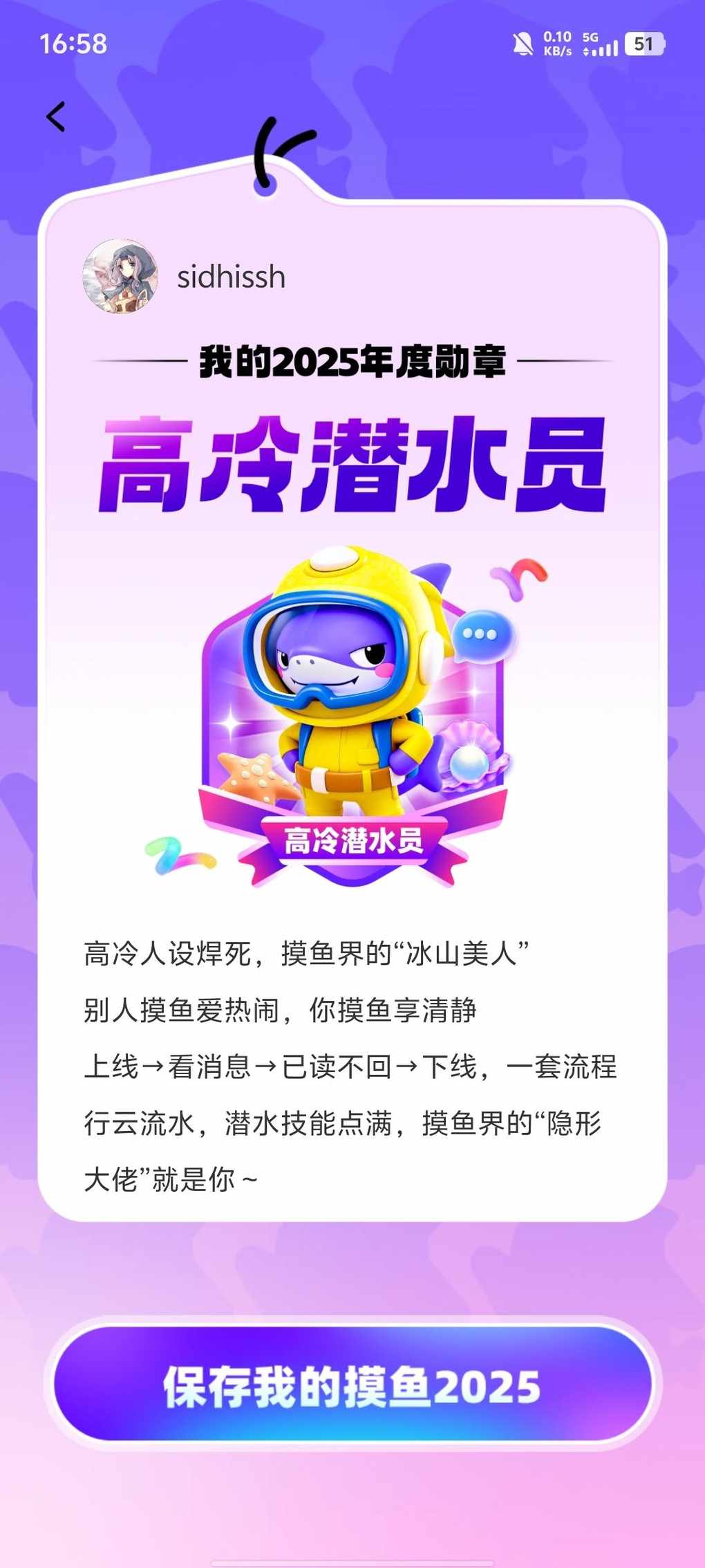
Task: Tap the 保存我的摸鱼2025 button
Action: pyautogui.click(x=352, y=1385)
